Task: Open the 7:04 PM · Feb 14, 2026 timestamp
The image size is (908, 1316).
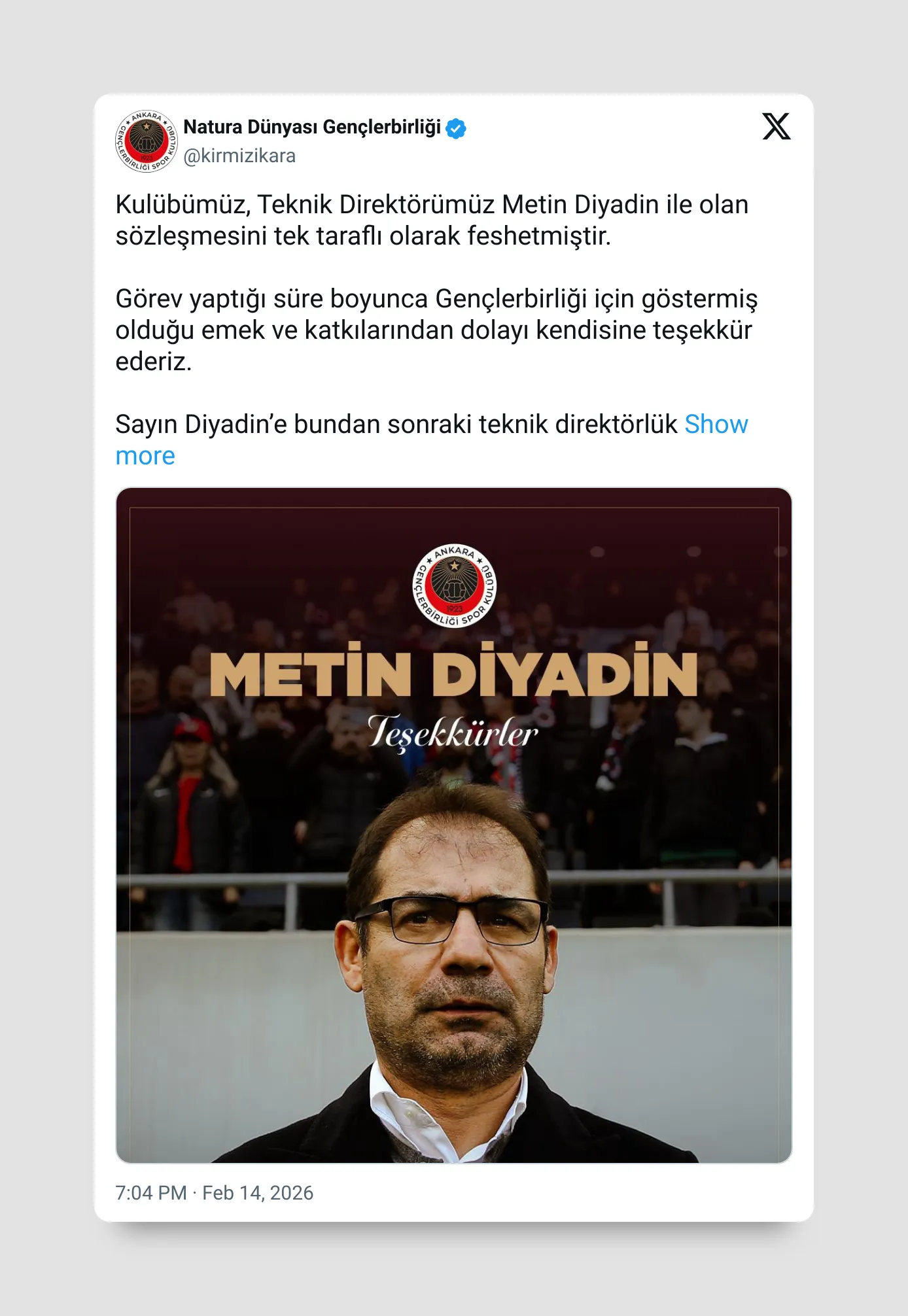Action: point(215,1192)
